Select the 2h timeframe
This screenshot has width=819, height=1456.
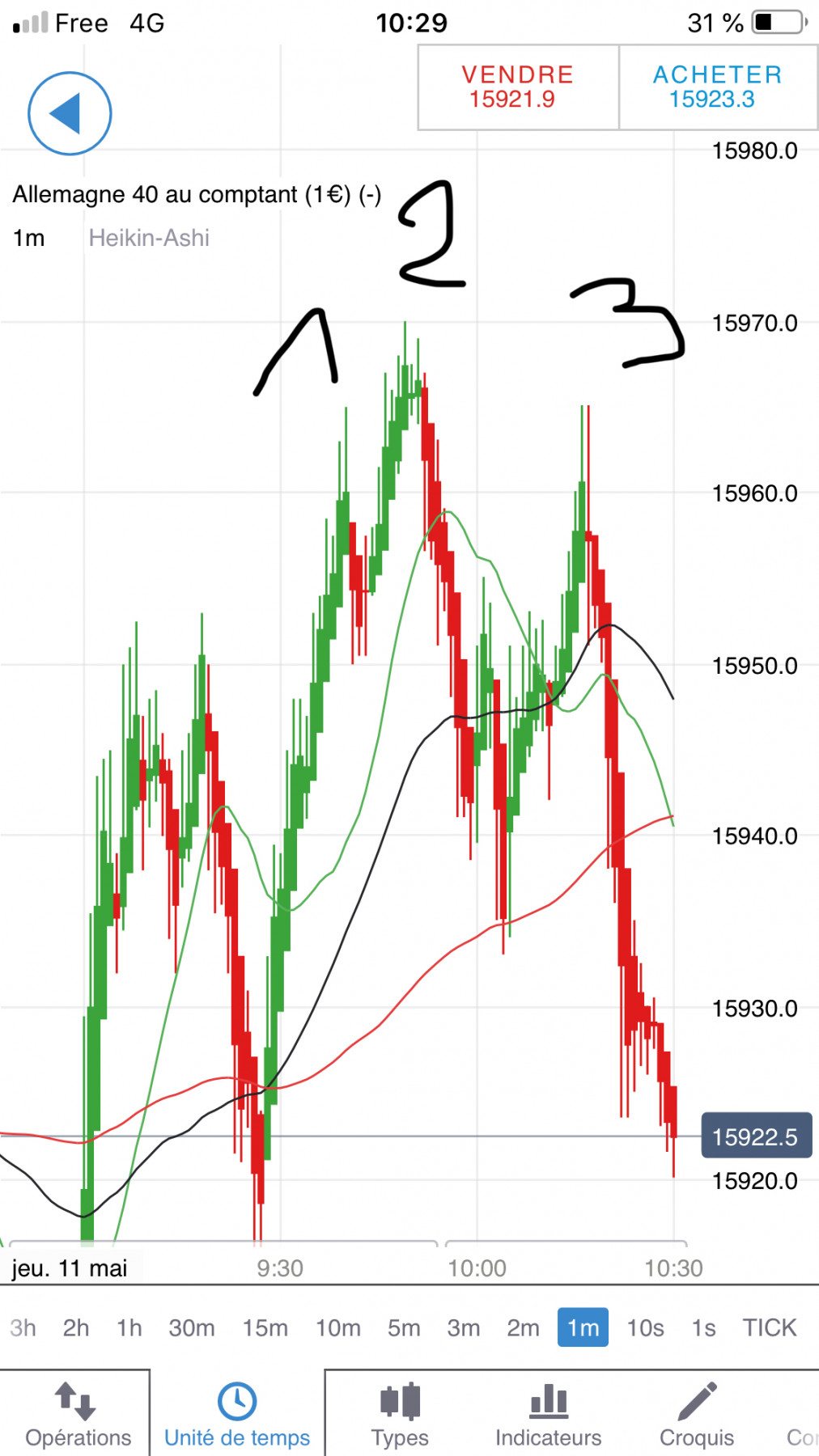click(x=76, y=1328)
